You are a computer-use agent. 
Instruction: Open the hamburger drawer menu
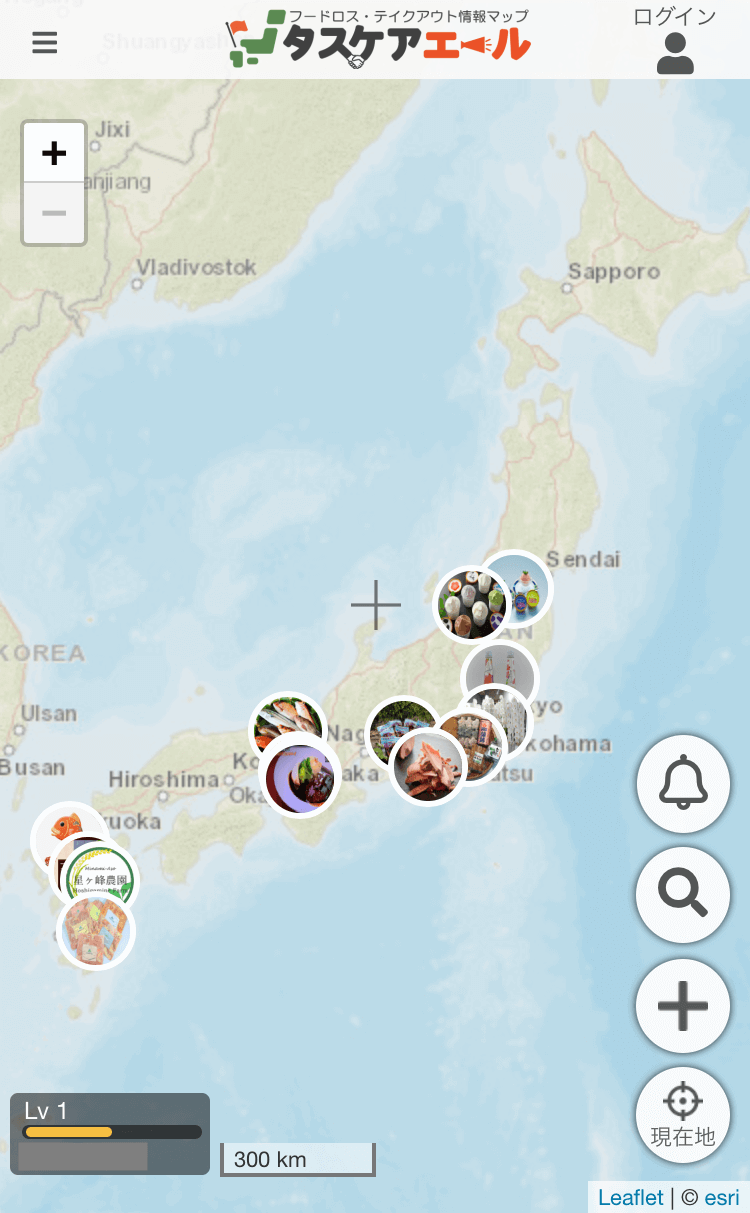(45, 43)
